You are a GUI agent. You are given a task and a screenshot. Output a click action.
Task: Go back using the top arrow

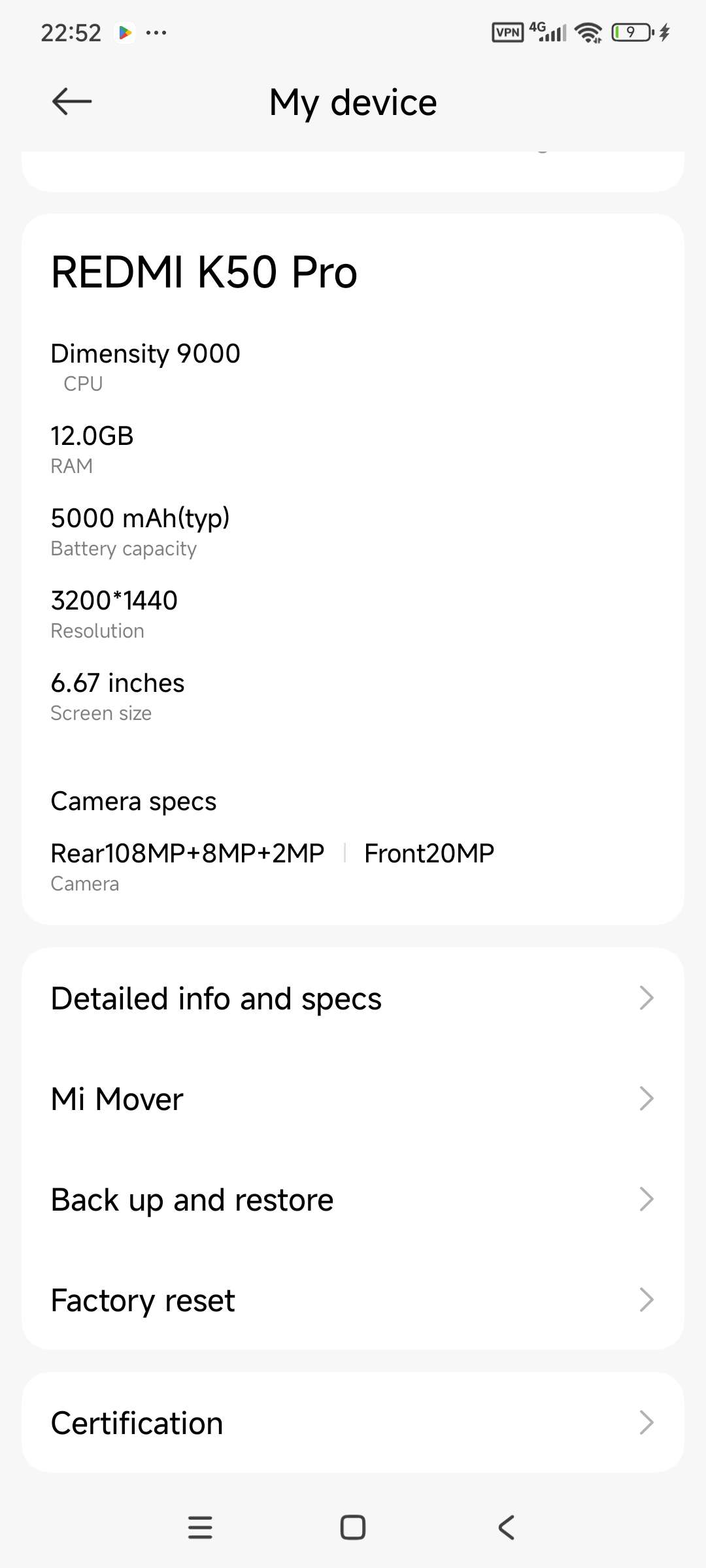pos(72,102)
